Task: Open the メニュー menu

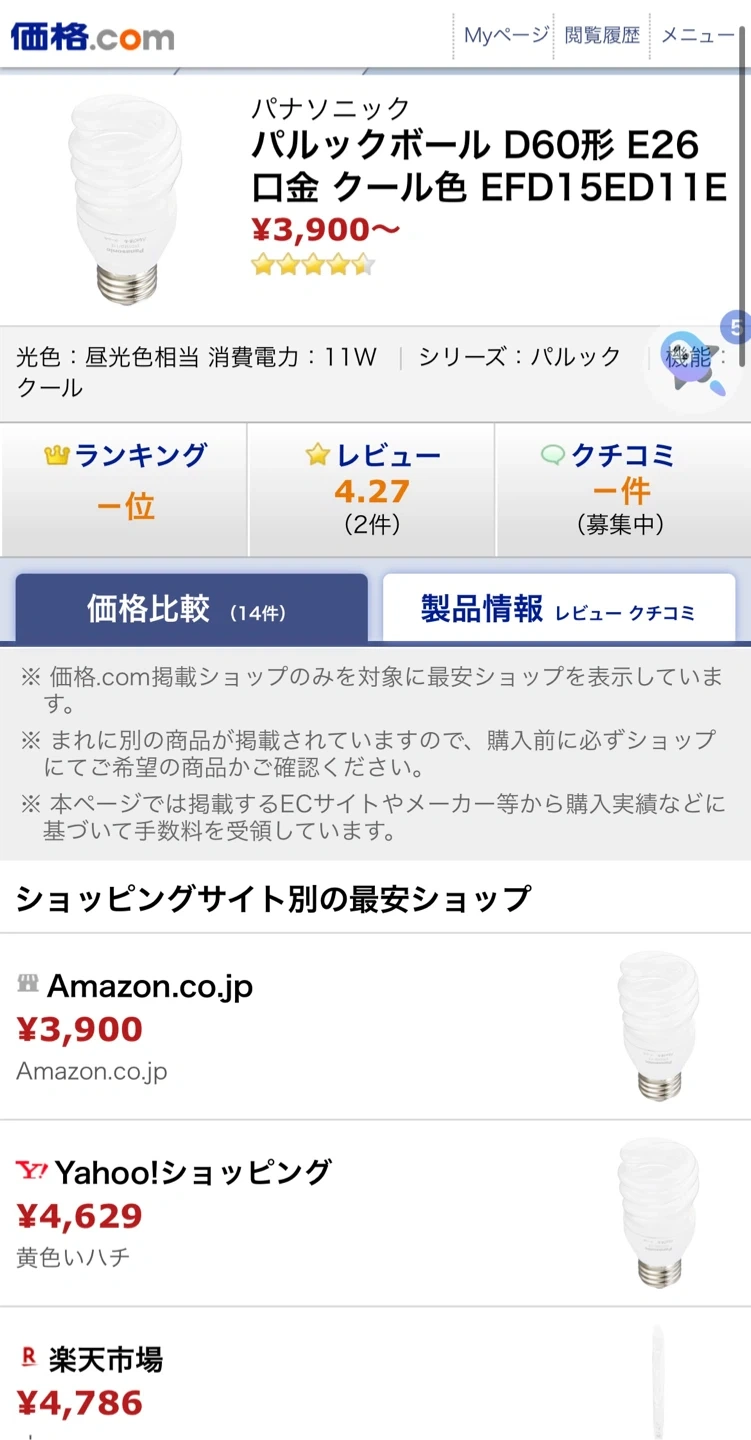Action: pyautogui.click(x=698, y=36)
